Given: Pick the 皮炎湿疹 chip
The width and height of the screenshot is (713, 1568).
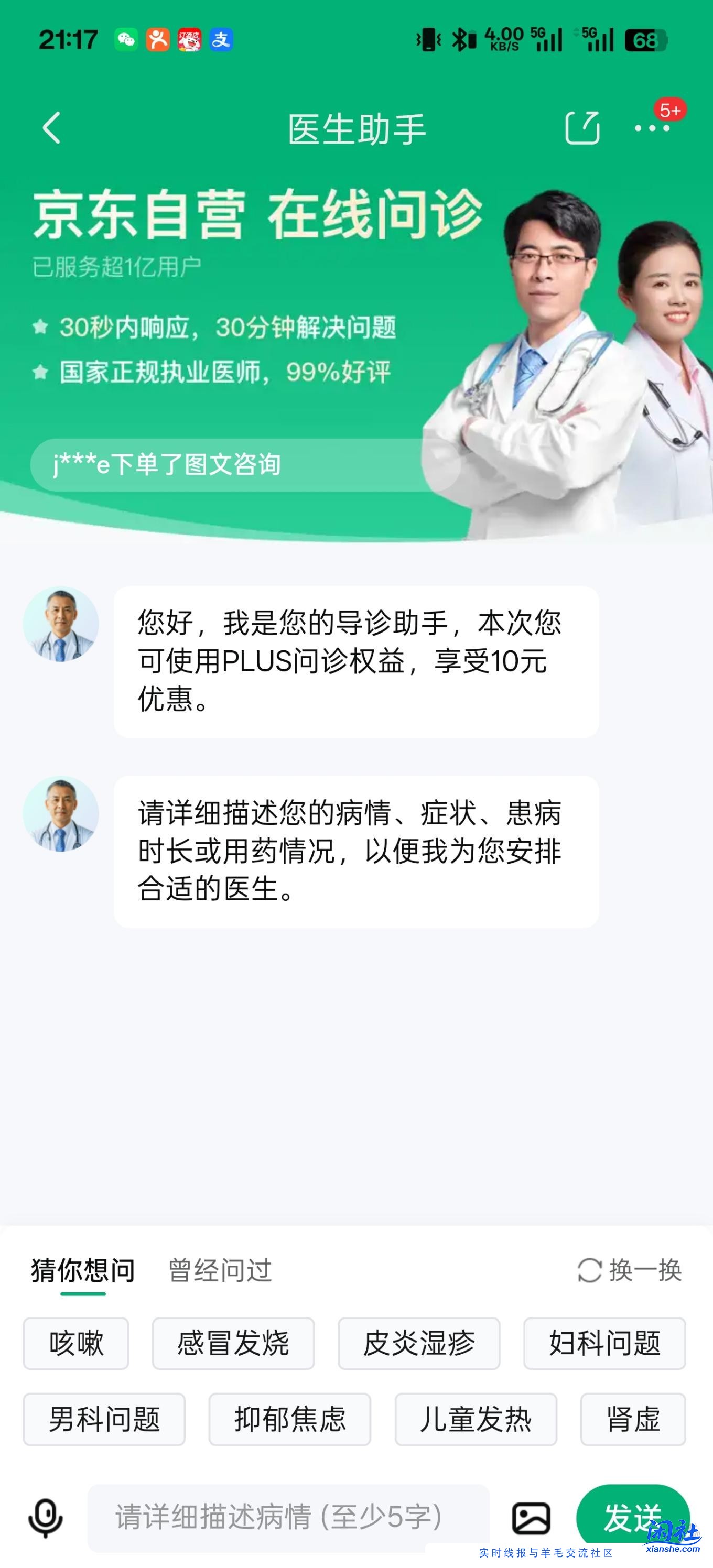Looking at the screenshot, I should tap(419, 1343).
